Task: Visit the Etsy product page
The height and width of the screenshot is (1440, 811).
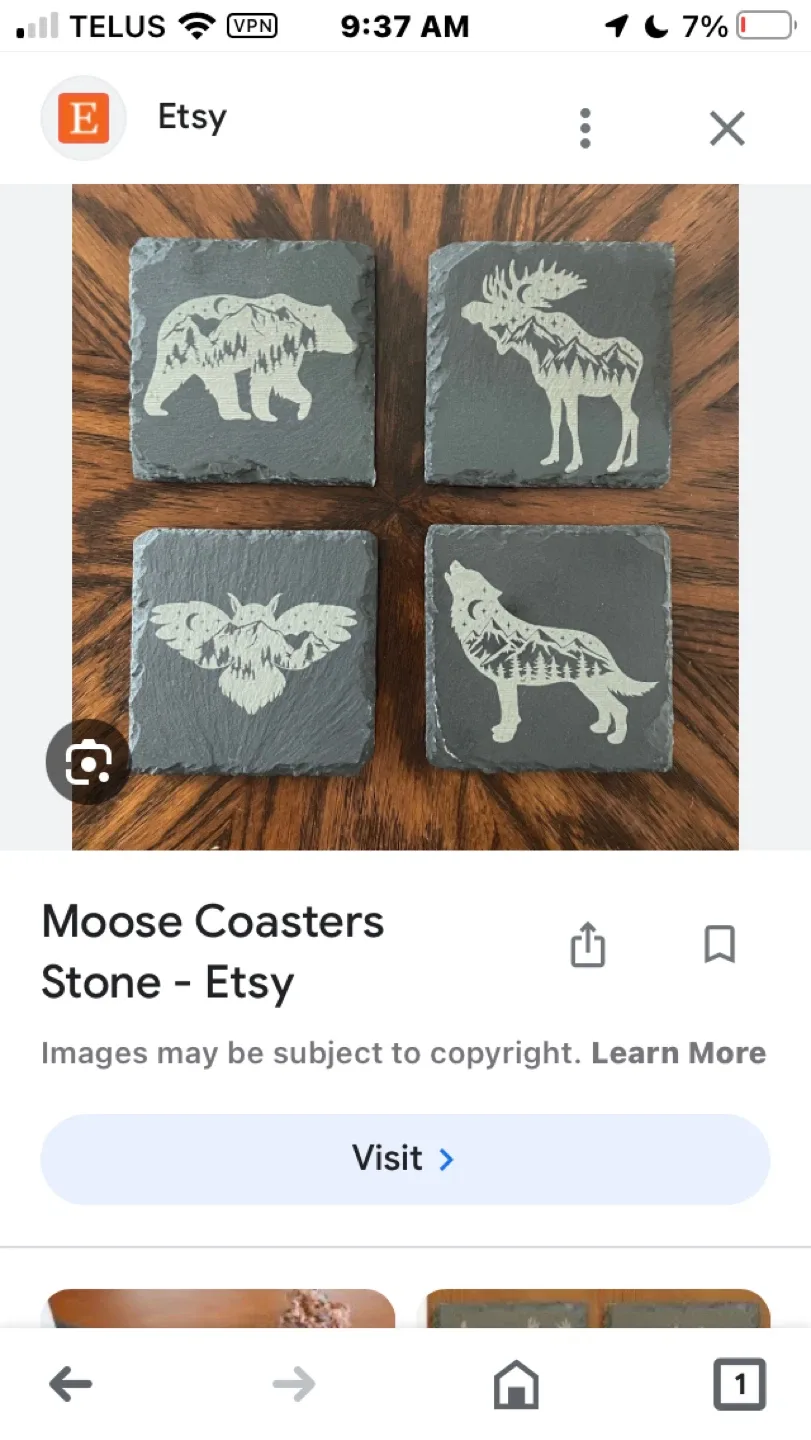Action: pyautogui.click(x=404, y=1159)
